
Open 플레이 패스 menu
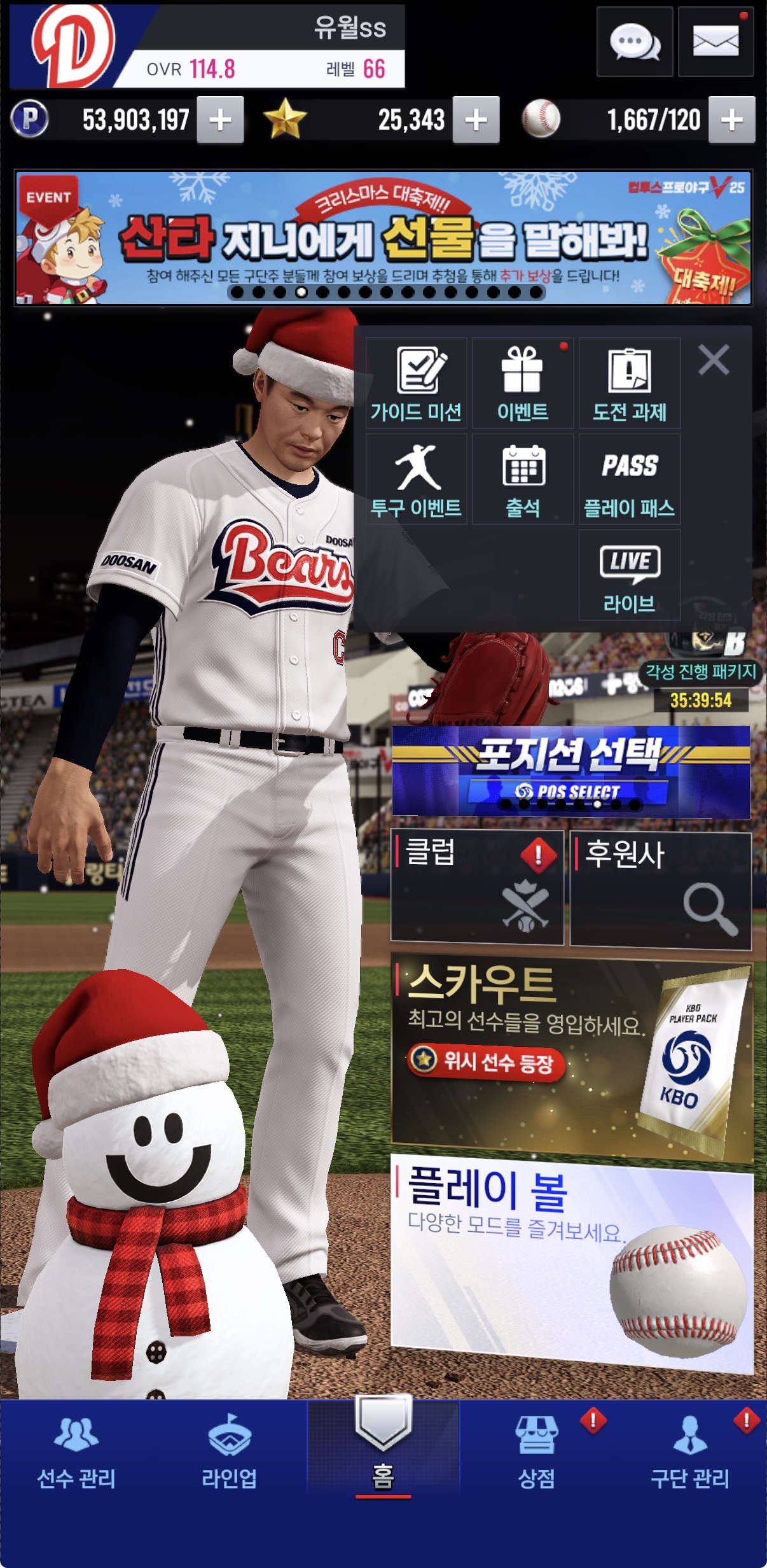tap(629, 480)
